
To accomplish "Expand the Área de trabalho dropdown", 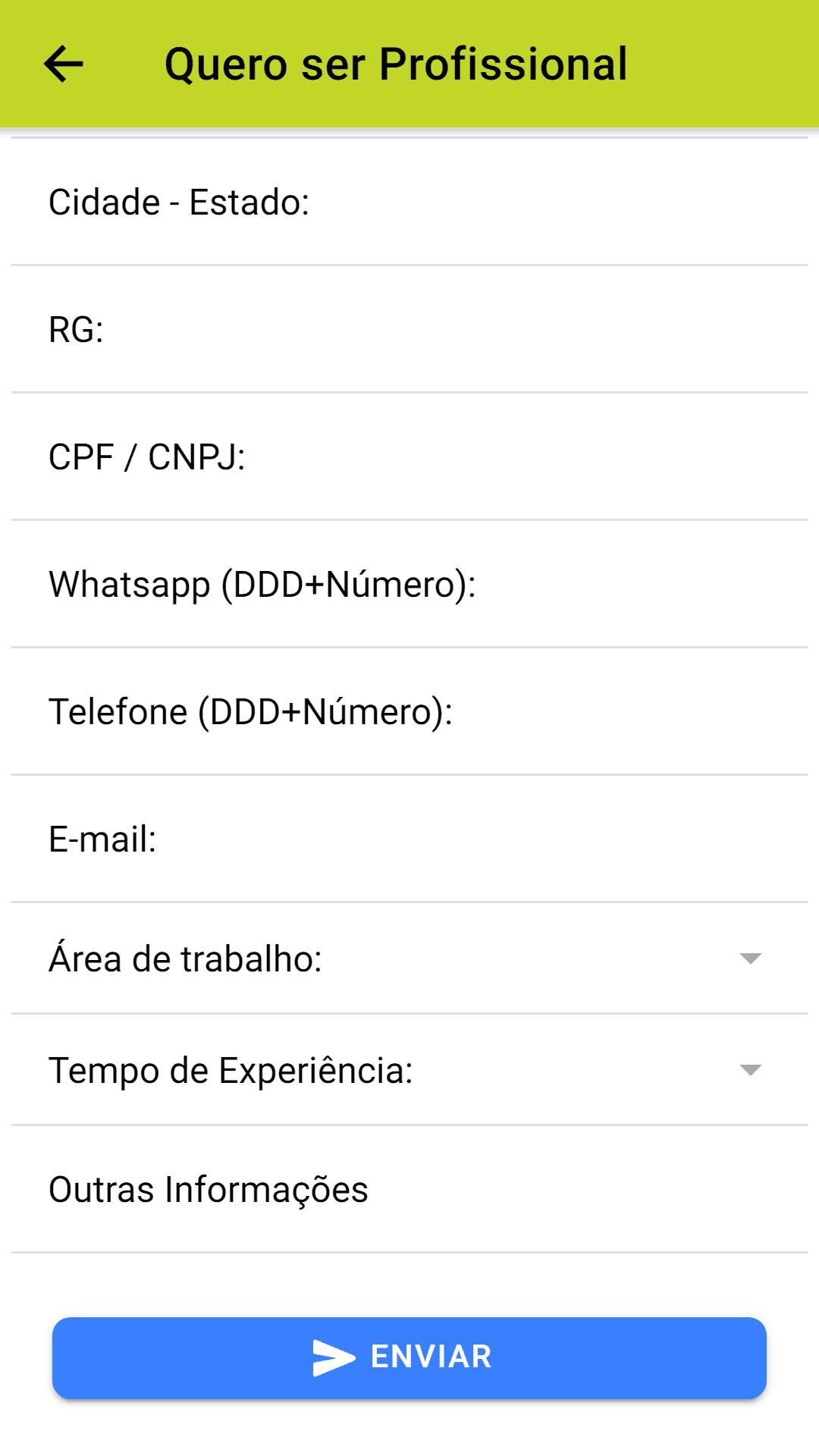I will point(409,959).
